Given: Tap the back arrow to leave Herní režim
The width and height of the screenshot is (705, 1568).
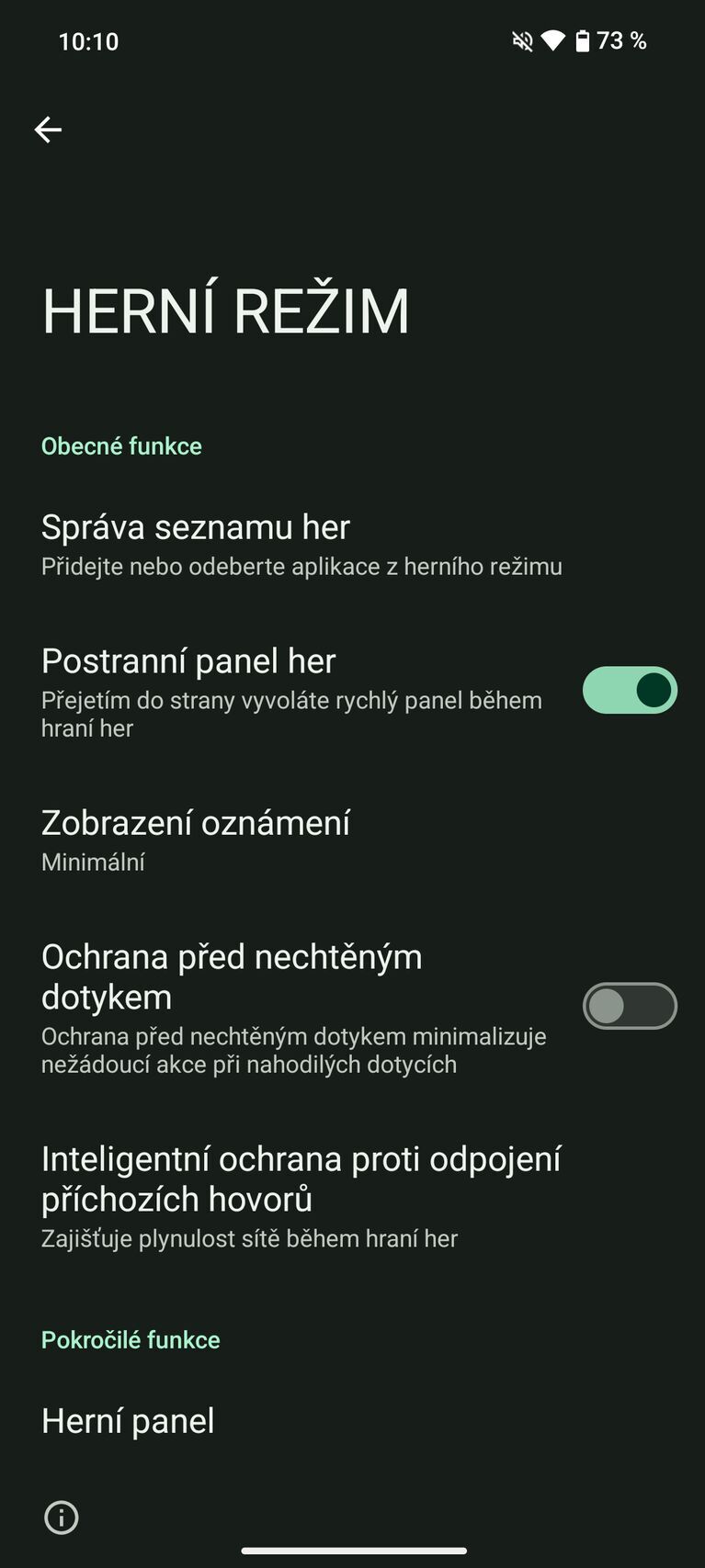Looking at the screenshot, I should coord(49,129).
